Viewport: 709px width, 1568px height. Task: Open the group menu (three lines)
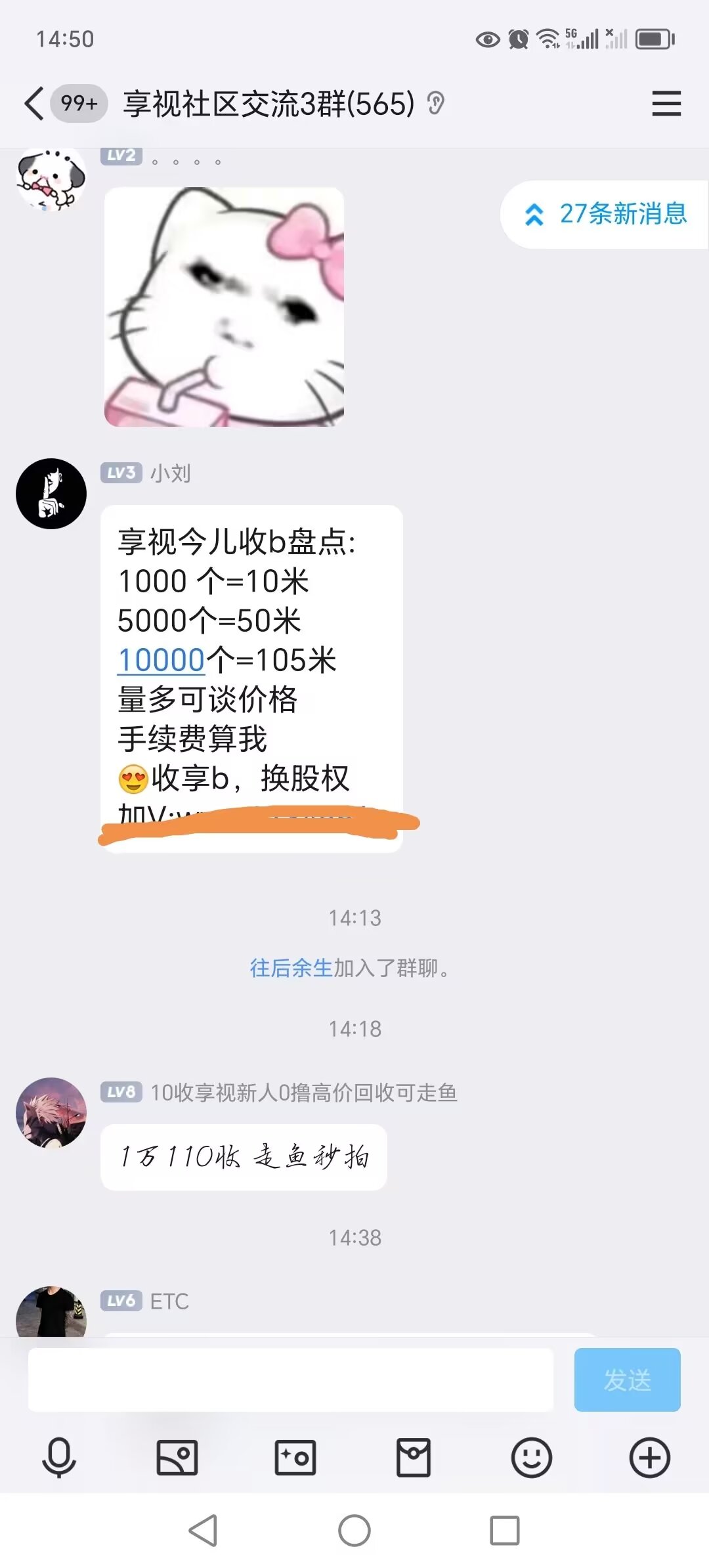coord(666,104)
